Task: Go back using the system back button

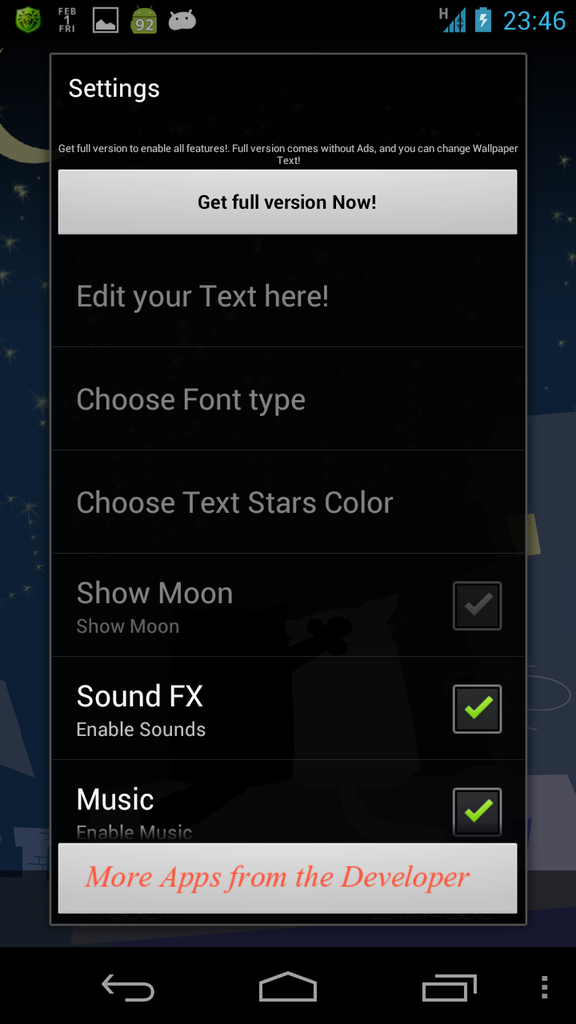Action: [x=128, y=987]
